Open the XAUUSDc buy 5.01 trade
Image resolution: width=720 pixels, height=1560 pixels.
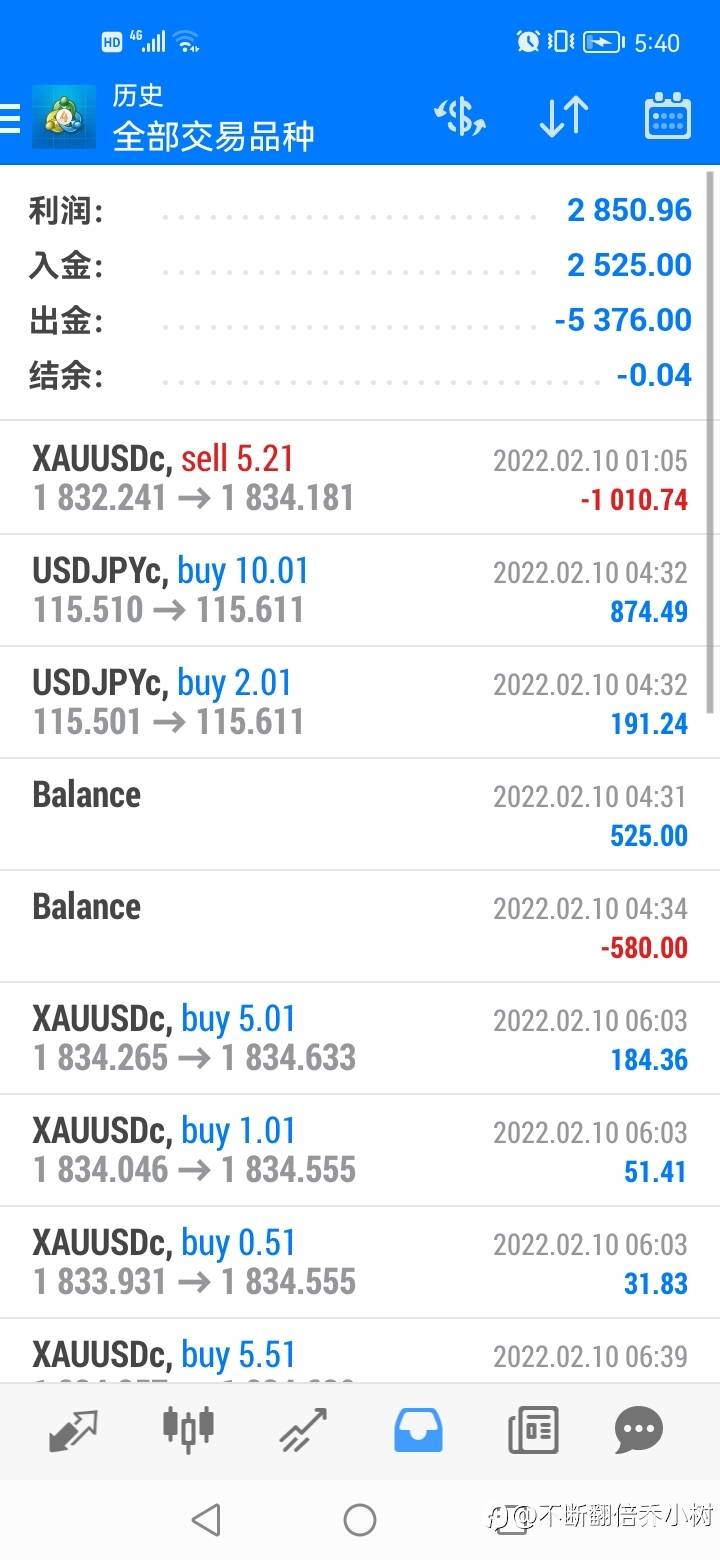[360, 1038]
